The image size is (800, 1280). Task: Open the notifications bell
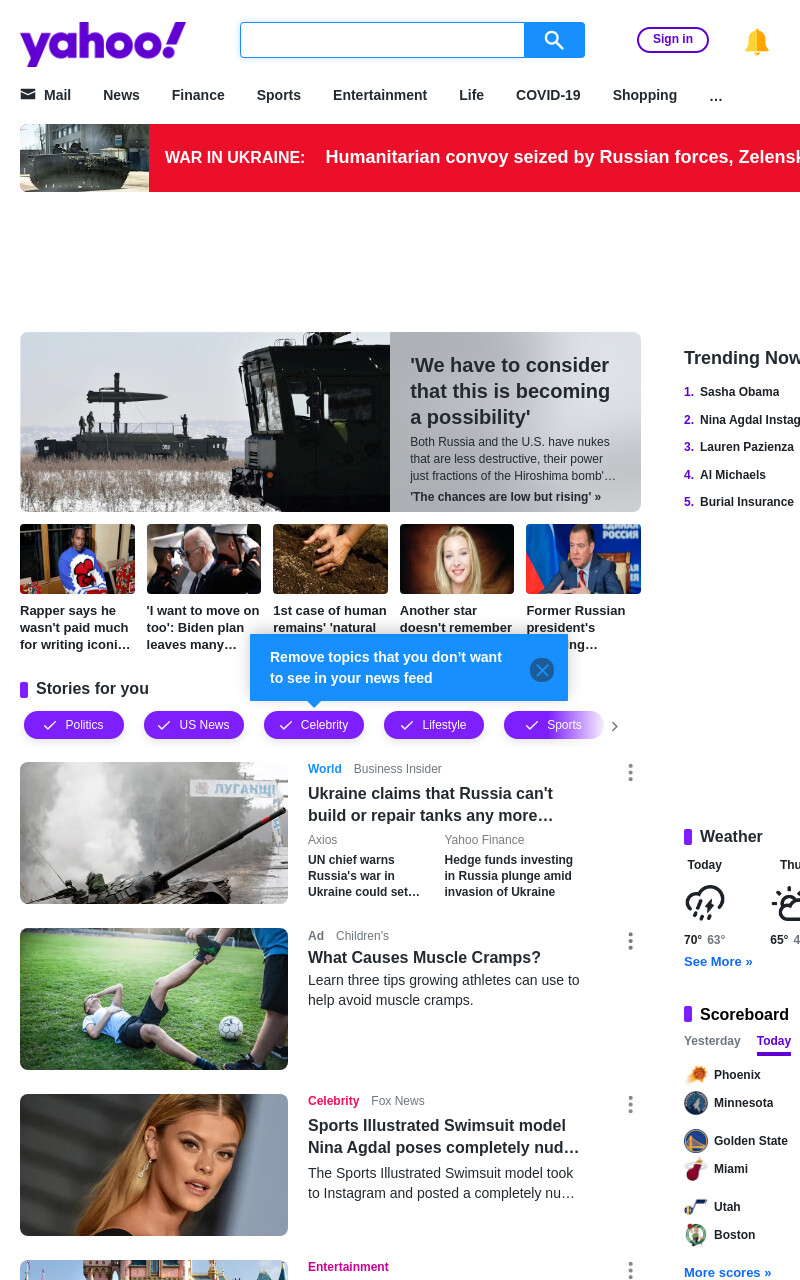757,41
